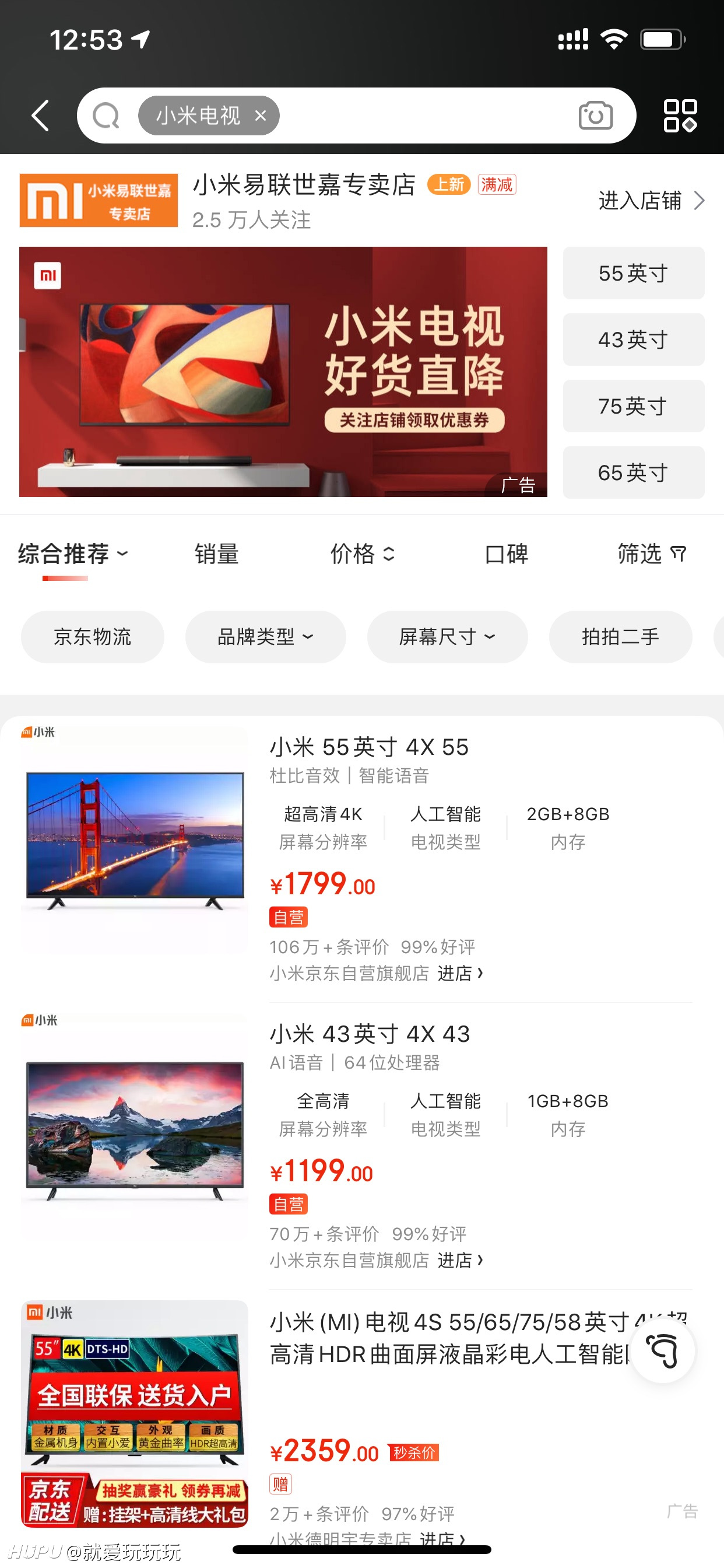This screenshot has width=724, height=1568.
Task: Select the 43英寸 size shortcut
Action: [x=633, y=339]
